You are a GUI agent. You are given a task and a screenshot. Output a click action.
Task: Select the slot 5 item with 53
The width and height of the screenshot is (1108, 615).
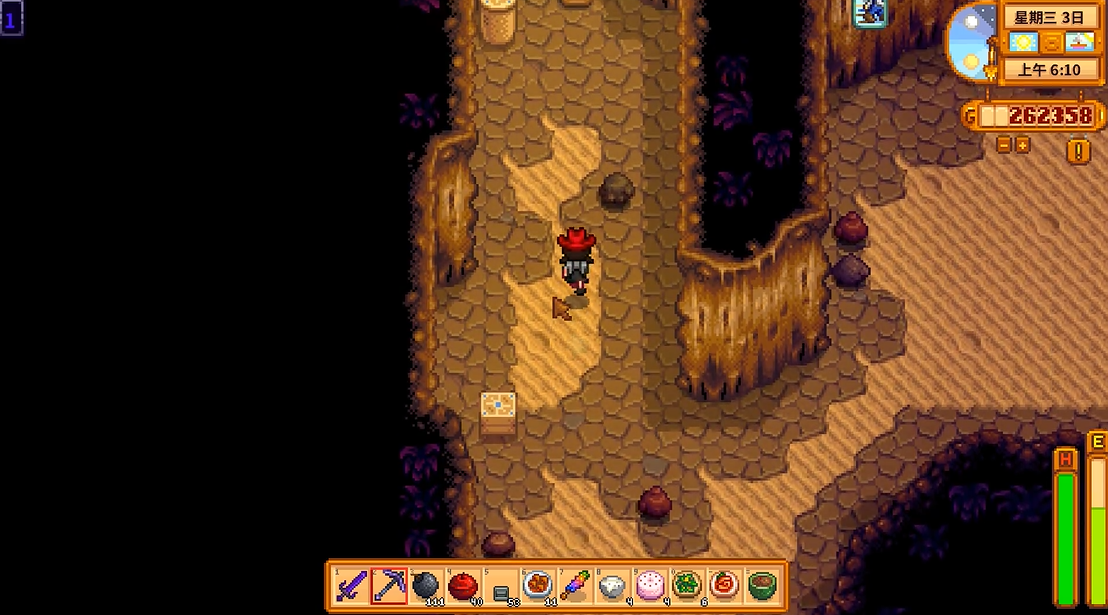coord(500,586)
